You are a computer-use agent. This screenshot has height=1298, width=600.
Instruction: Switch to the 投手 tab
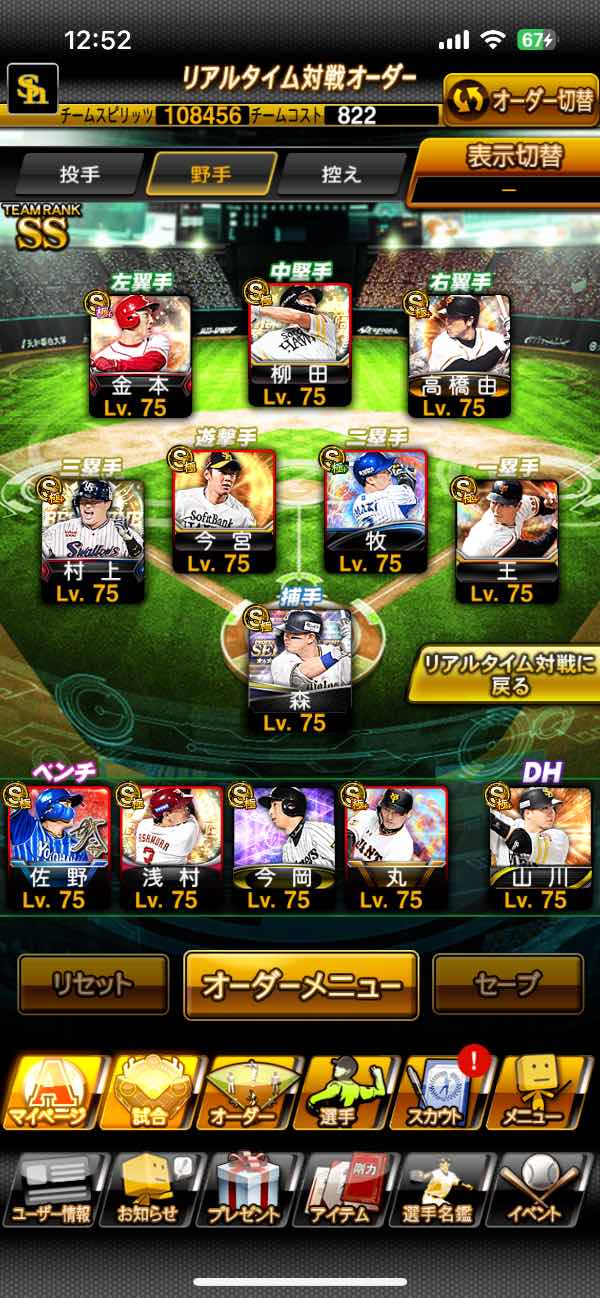[80, 174]
